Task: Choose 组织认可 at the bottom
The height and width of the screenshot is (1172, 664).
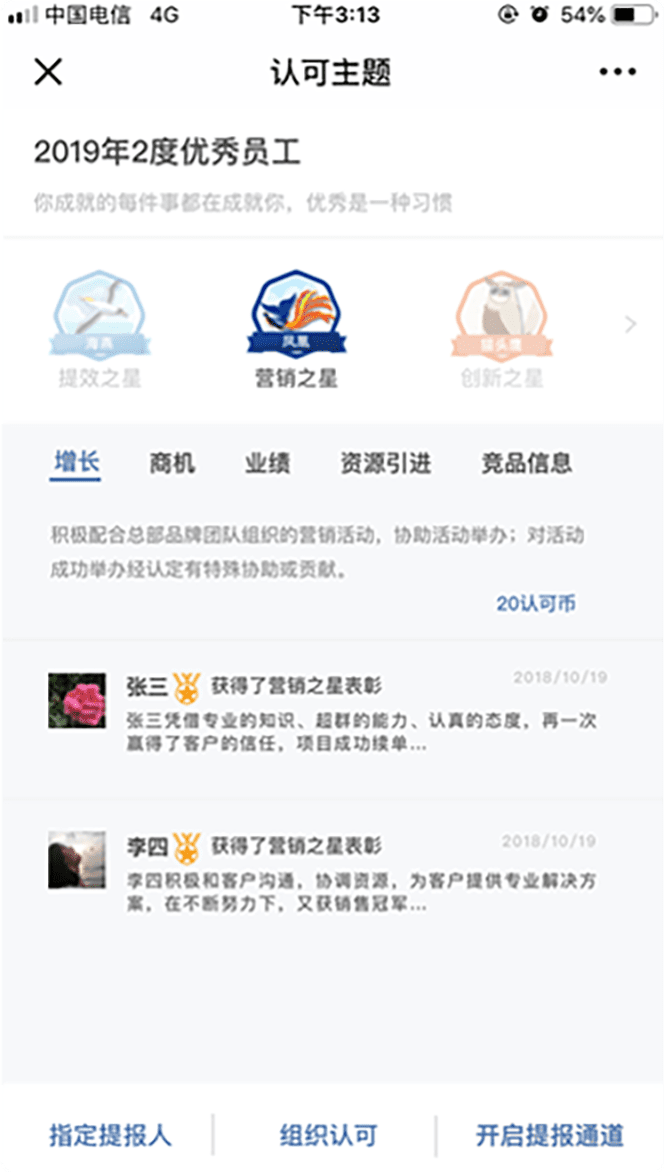Action: pos(328,1136)
